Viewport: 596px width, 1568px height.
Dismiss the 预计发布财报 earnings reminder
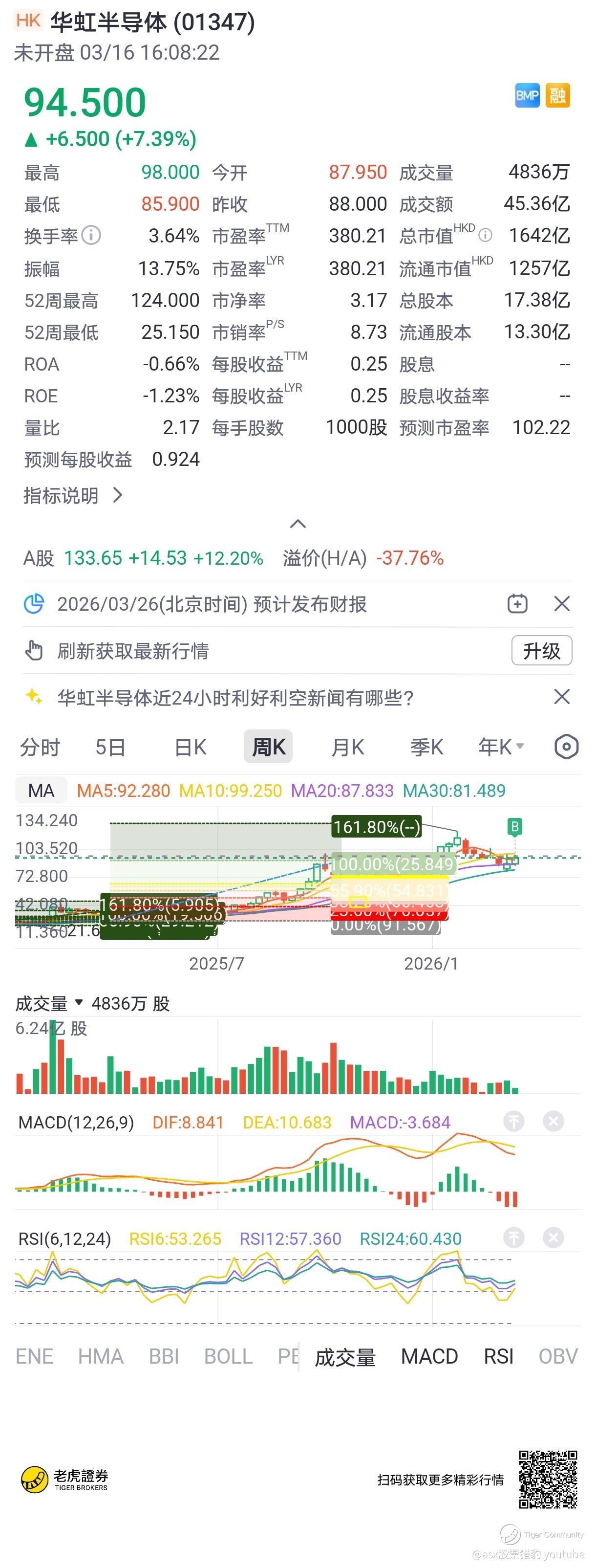pos(562,604)
